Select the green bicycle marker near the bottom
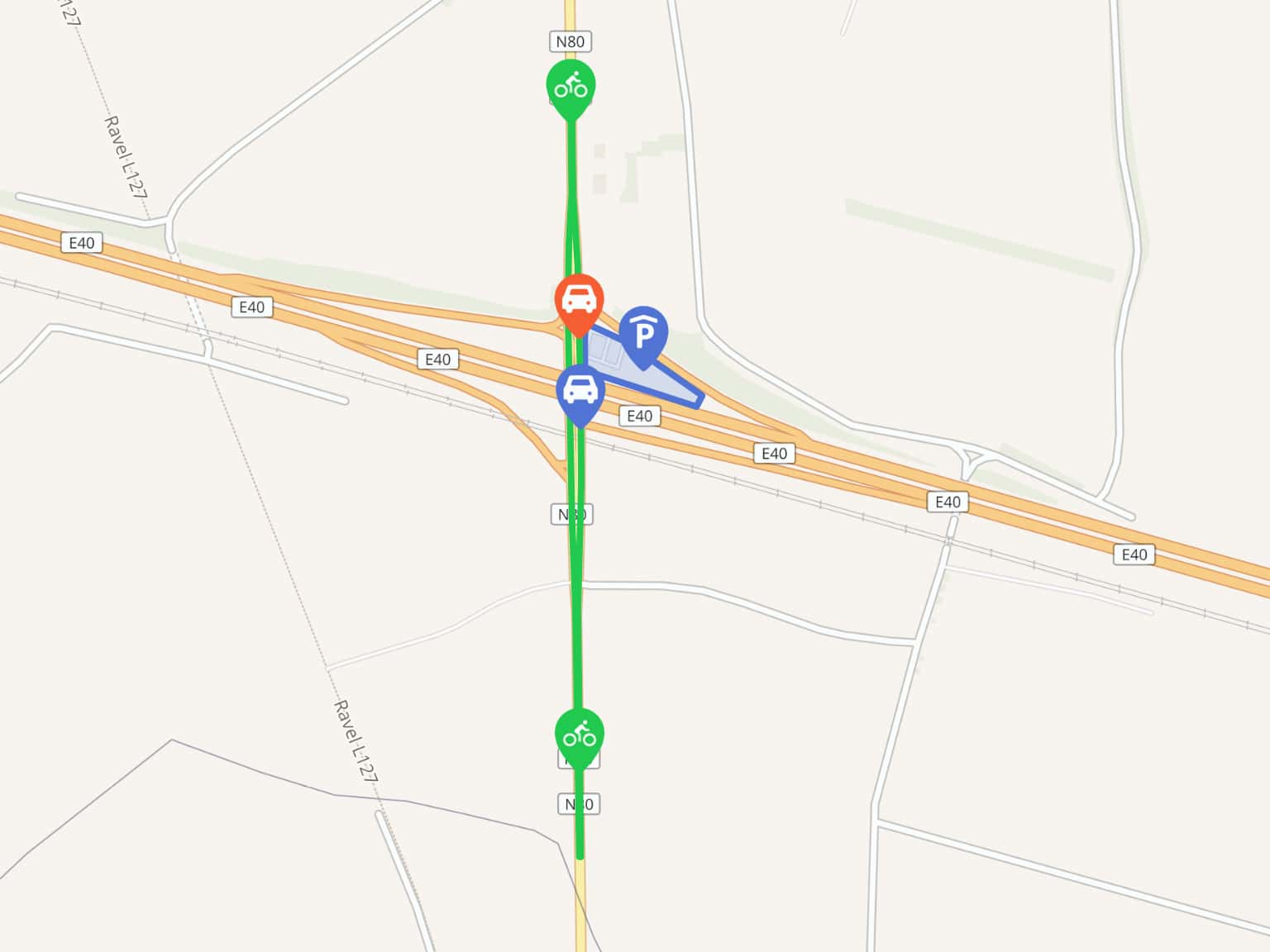 tap(580, 734)
